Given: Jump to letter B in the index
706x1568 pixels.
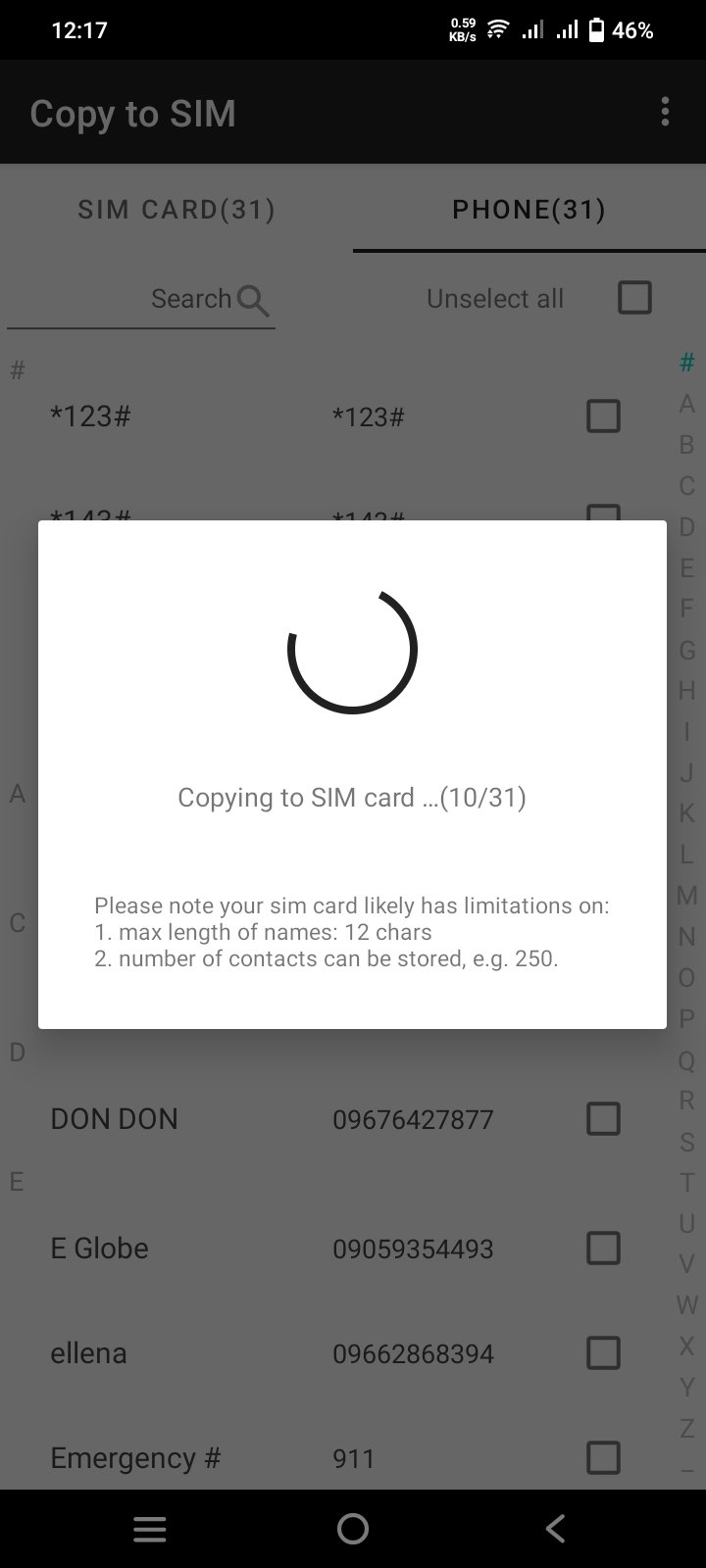Looking at the screenshot, I should (686, 445).
